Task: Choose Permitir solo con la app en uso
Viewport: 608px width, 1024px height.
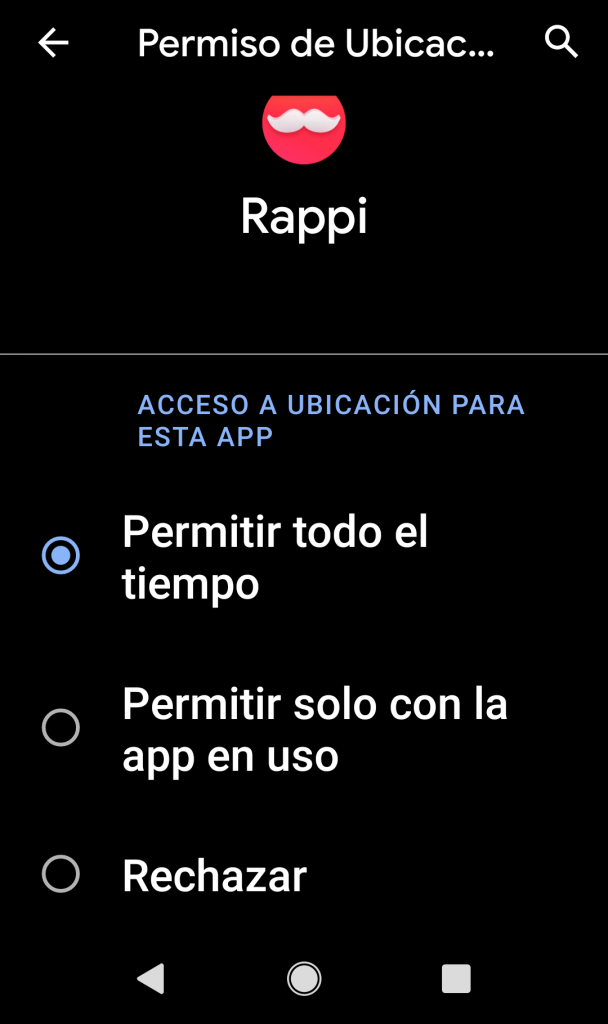Action: tap(61, 728)
